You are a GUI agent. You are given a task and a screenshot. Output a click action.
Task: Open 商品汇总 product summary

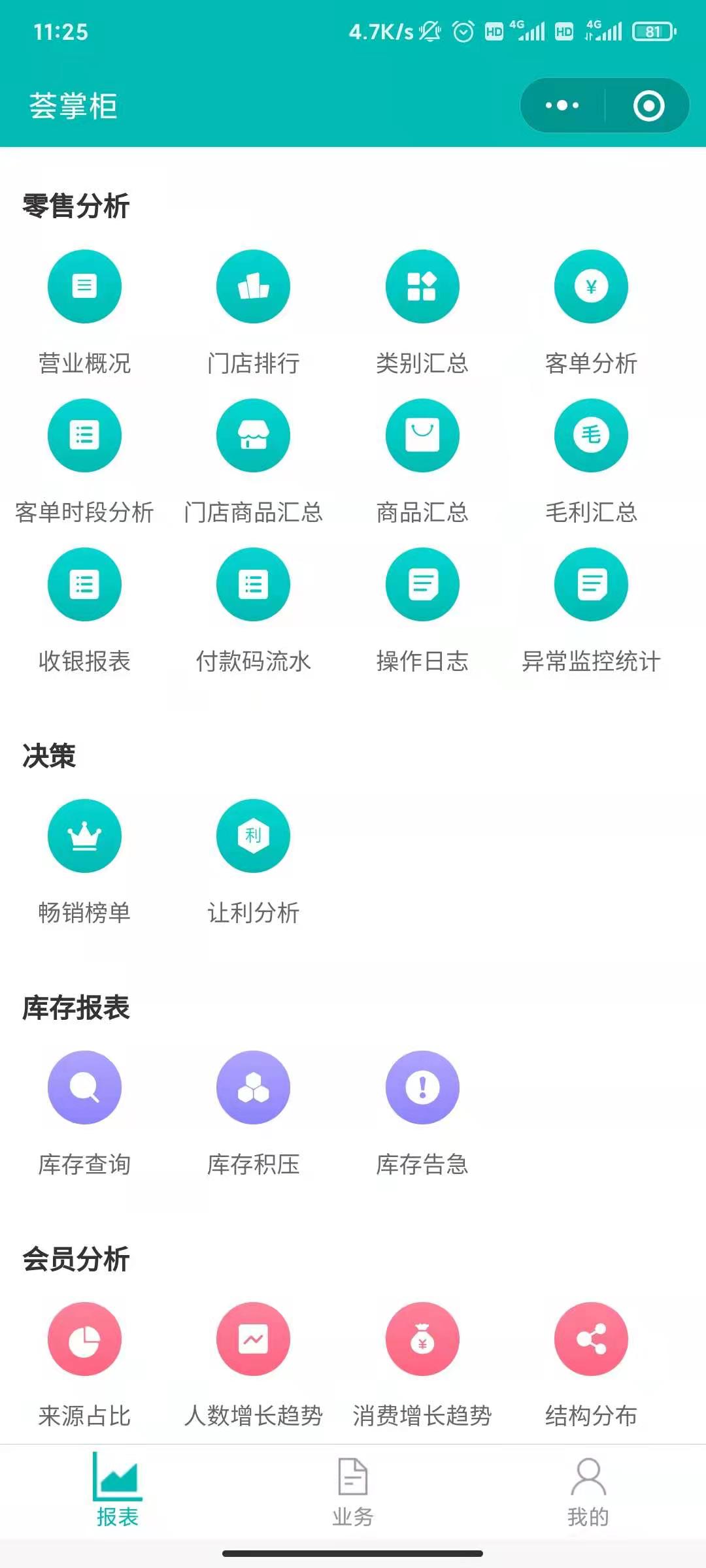pos(422,457)
